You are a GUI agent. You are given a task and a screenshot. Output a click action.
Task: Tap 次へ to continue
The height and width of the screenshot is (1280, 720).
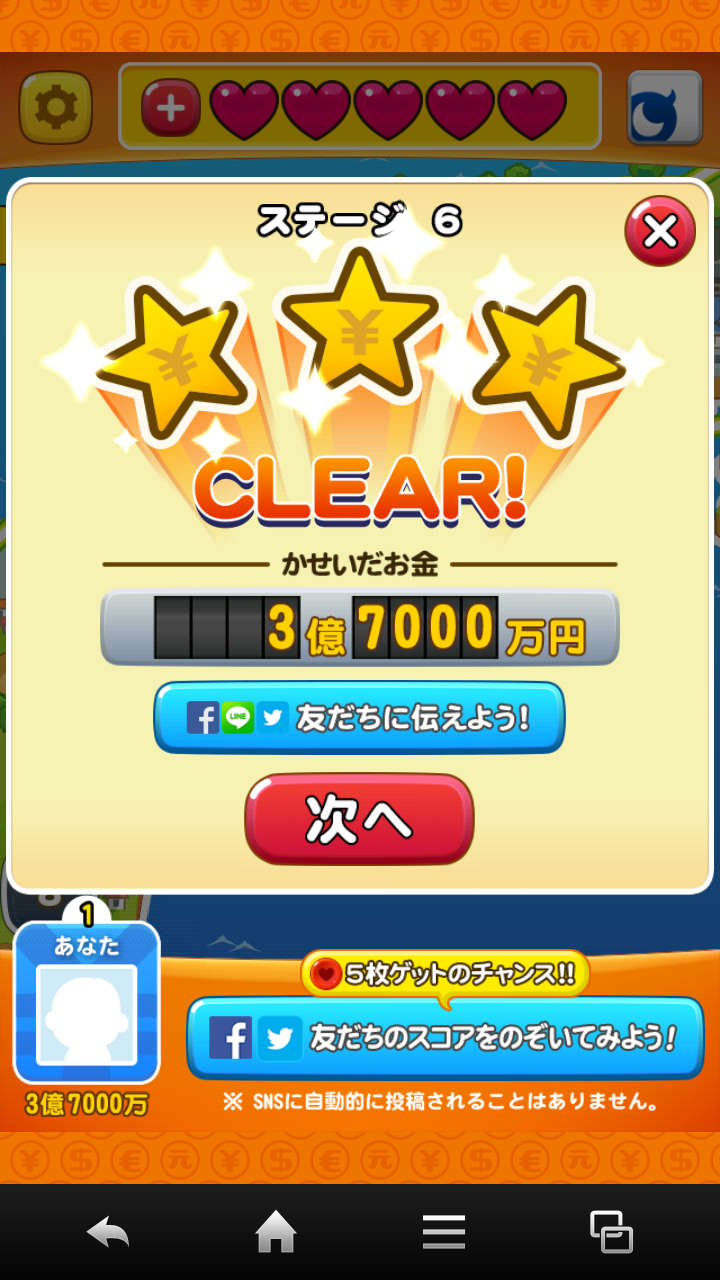pyautogui.click(x=359, y=818)
